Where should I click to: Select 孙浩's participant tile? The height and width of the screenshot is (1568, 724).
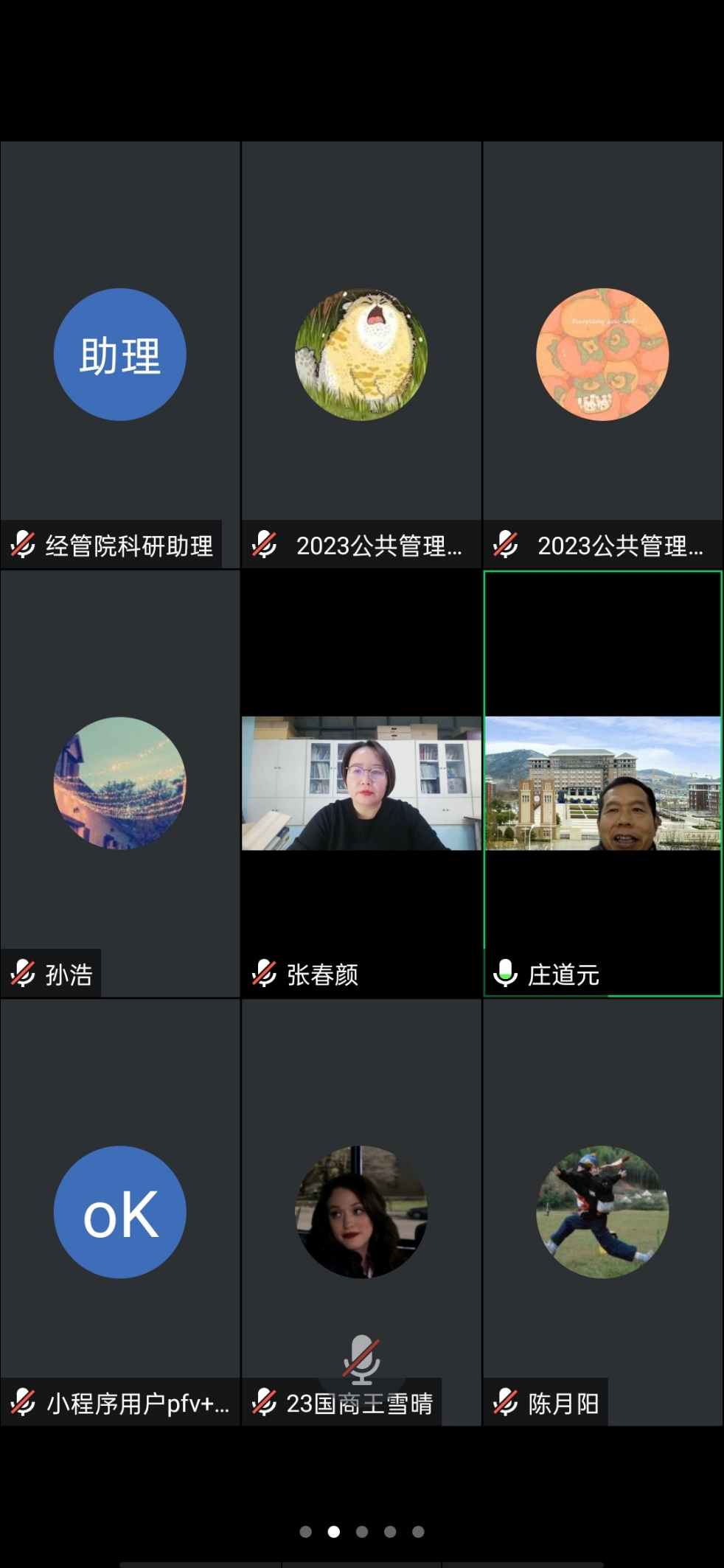(x=120, y=783)
